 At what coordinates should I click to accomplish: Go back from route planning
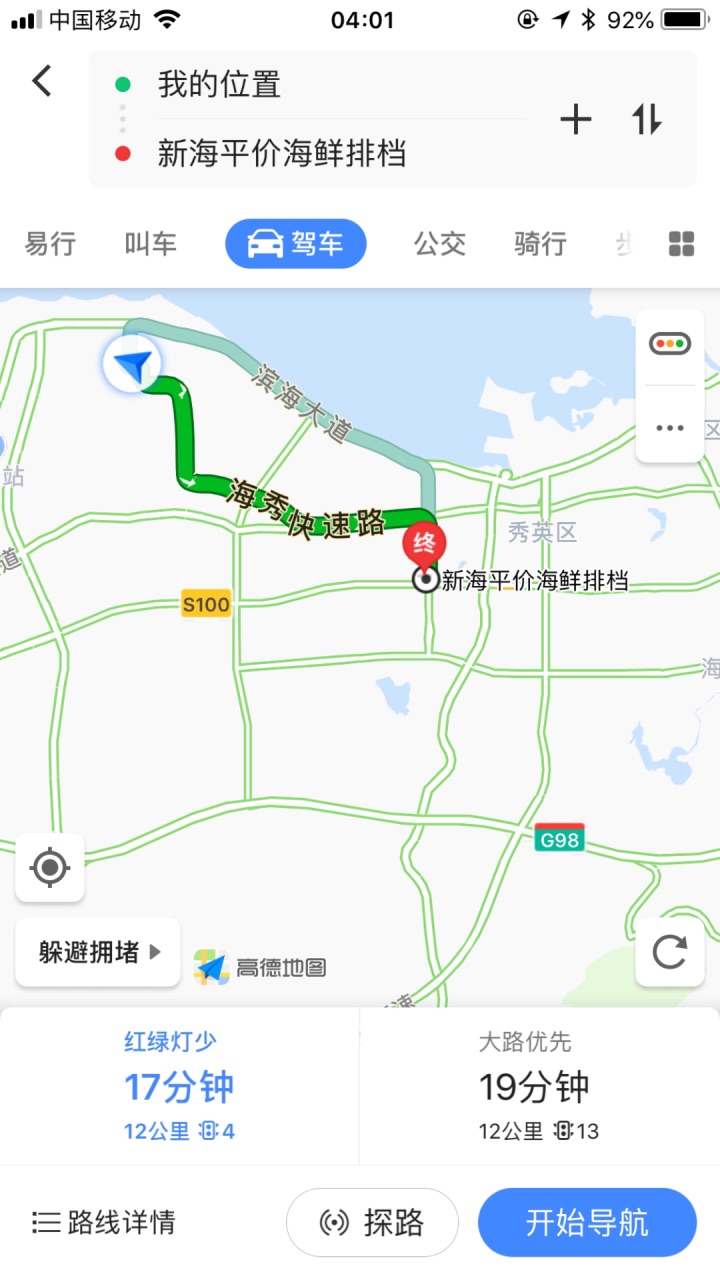(x=42, y=81)
